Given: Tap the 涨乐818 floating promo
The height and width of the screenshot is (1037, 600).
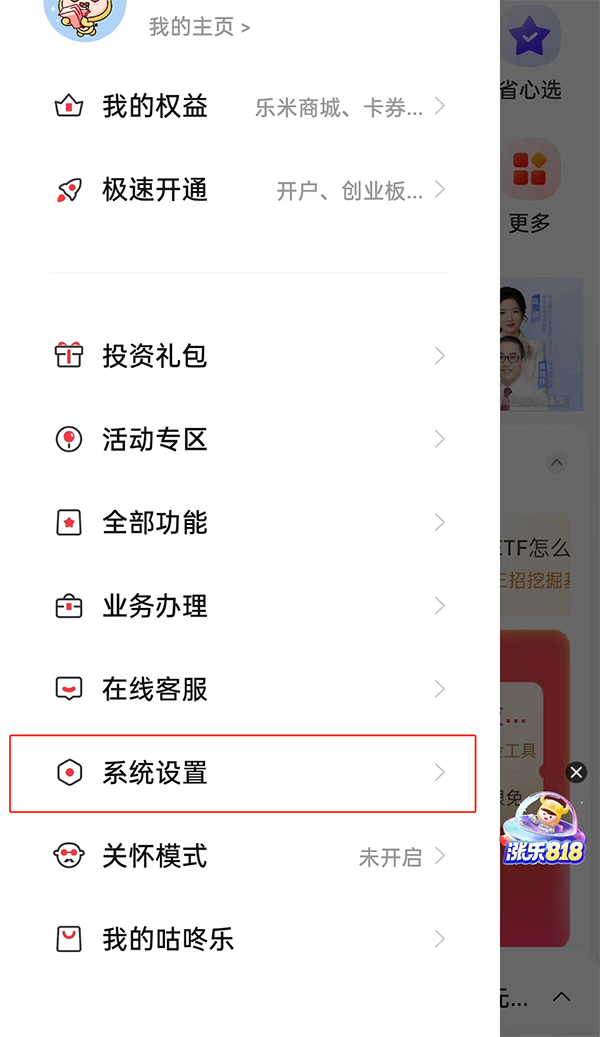Looking at the screenshot, I should coord(544,832).
